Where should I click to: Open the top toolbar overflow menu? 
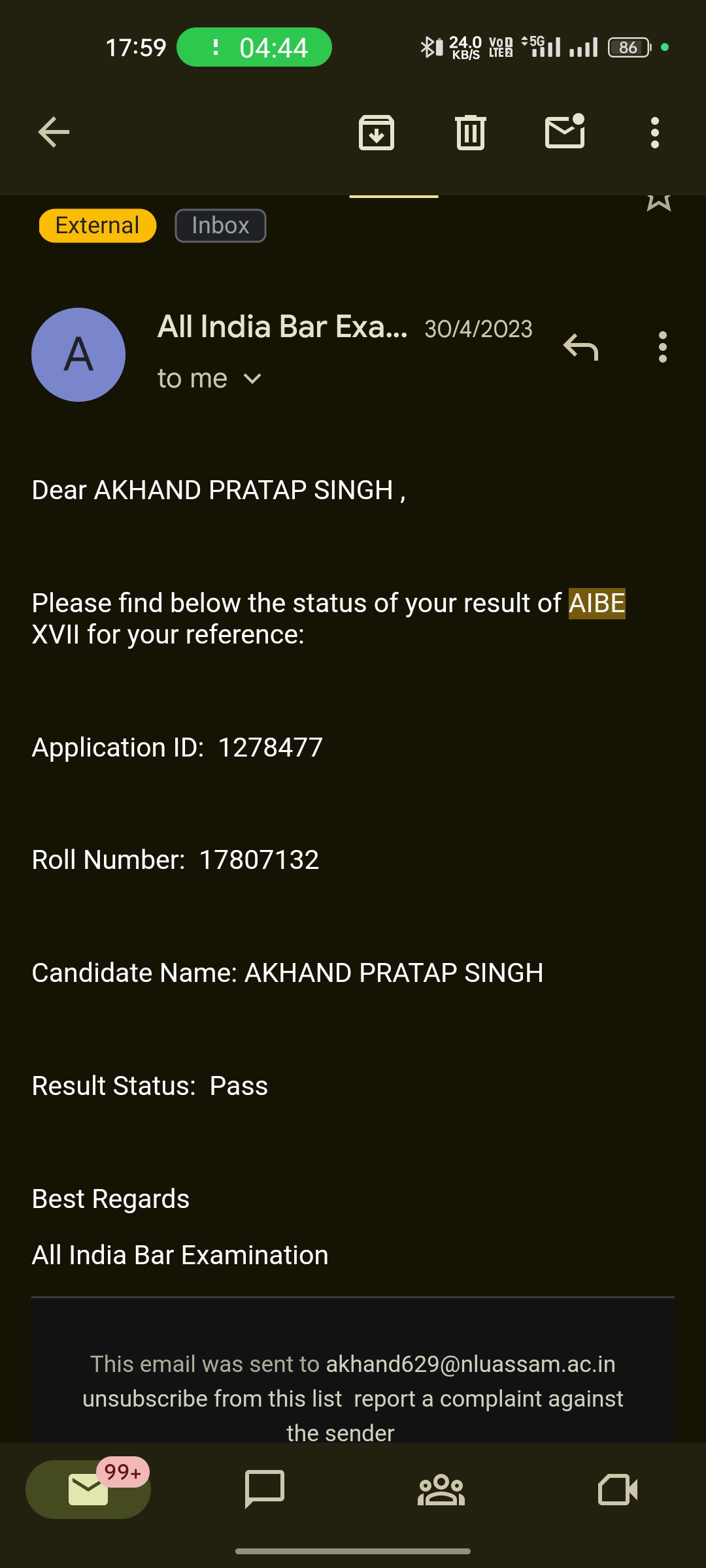coord(655,133)
